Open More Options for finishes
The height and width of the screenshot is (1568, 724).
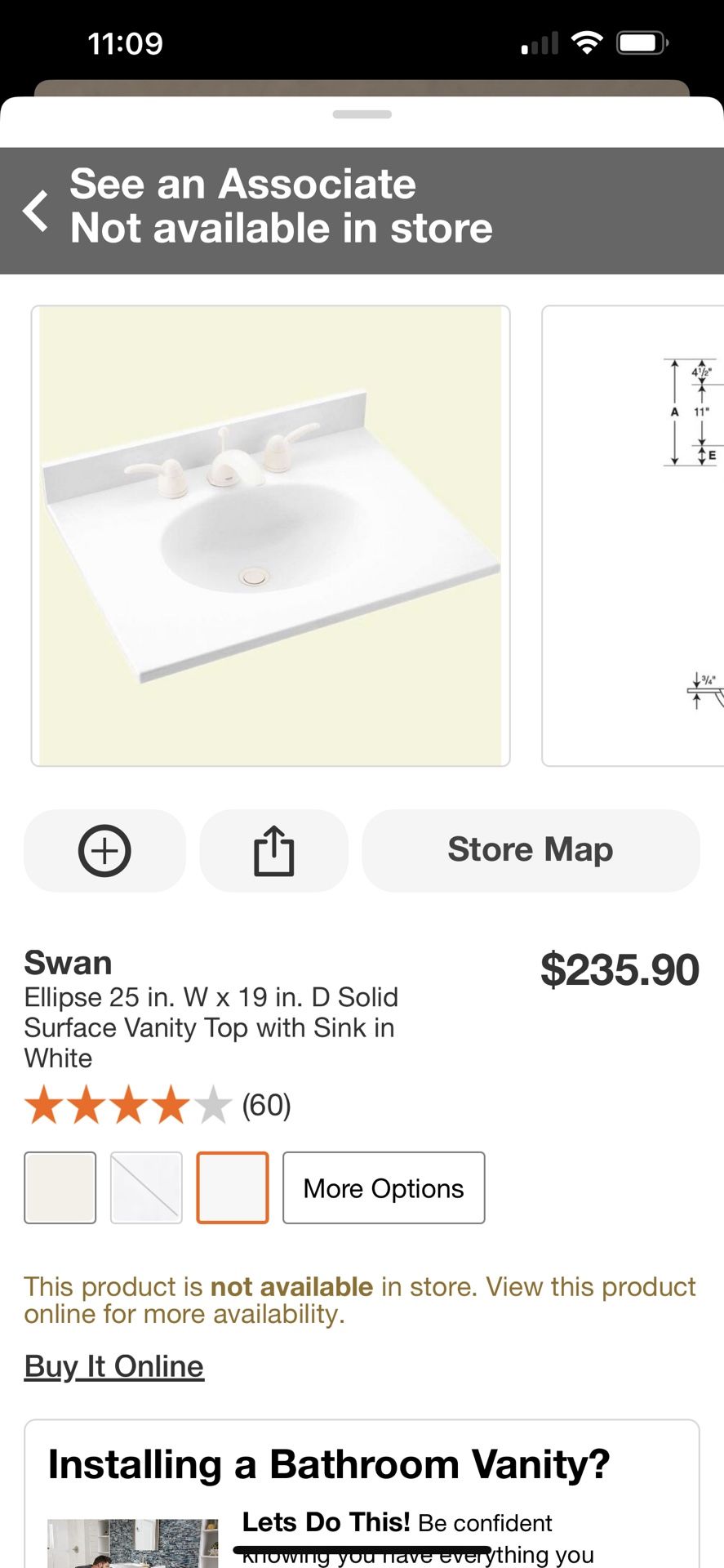click(384, 1188)
